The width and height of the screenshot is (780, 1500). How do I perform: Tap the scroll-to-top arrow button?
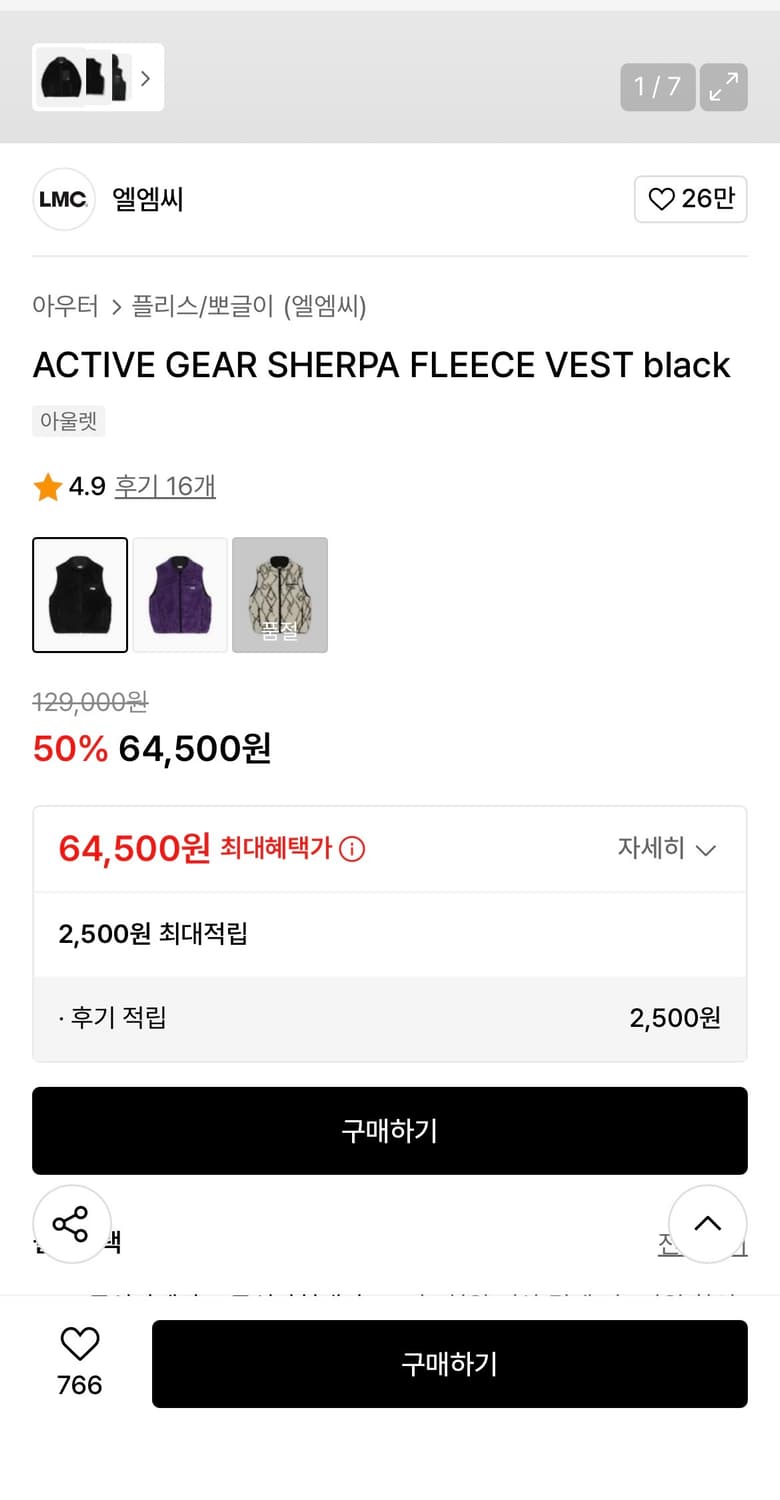pos(708,1223)
